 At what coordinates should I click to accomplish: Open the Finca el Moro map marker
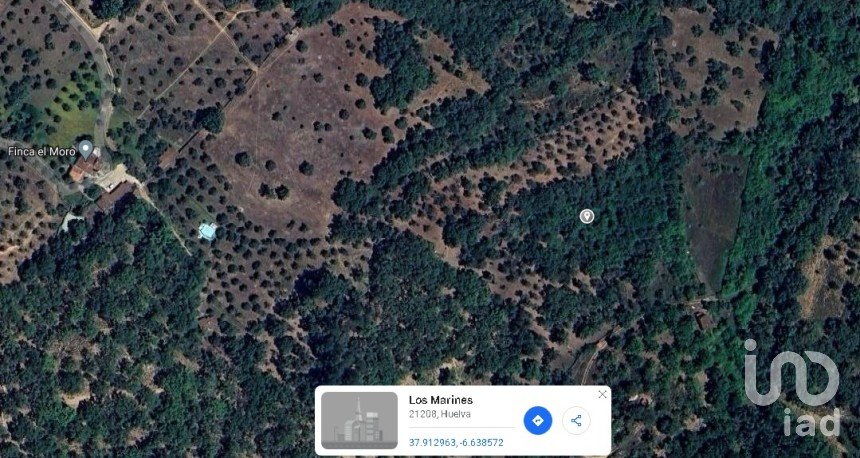(x=86, y=149)
